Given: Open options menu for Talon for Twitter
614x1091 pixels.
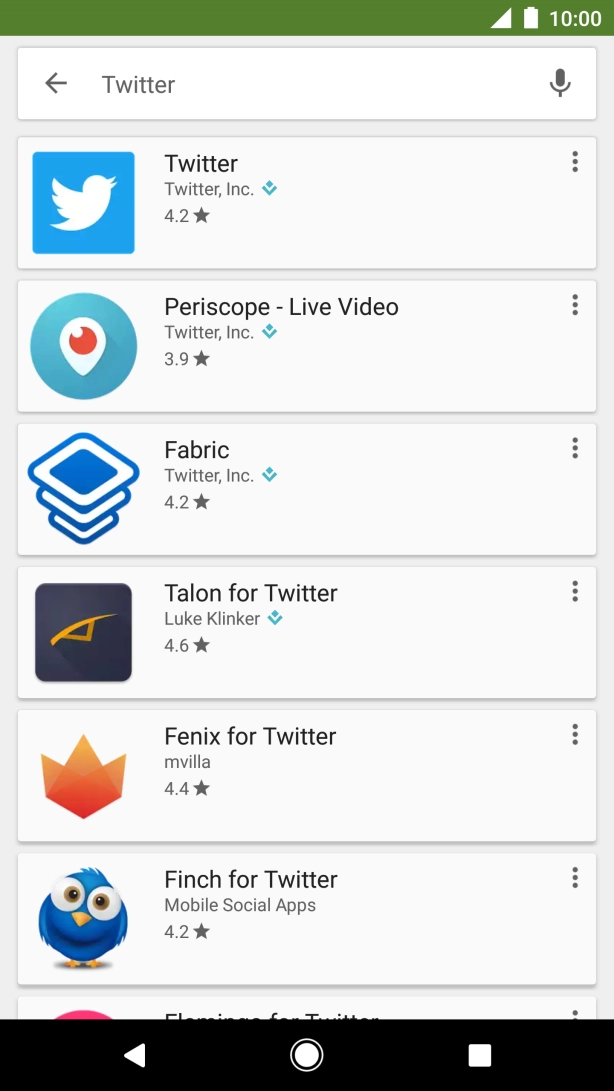Looking at the screenshot, I should 575,591.
